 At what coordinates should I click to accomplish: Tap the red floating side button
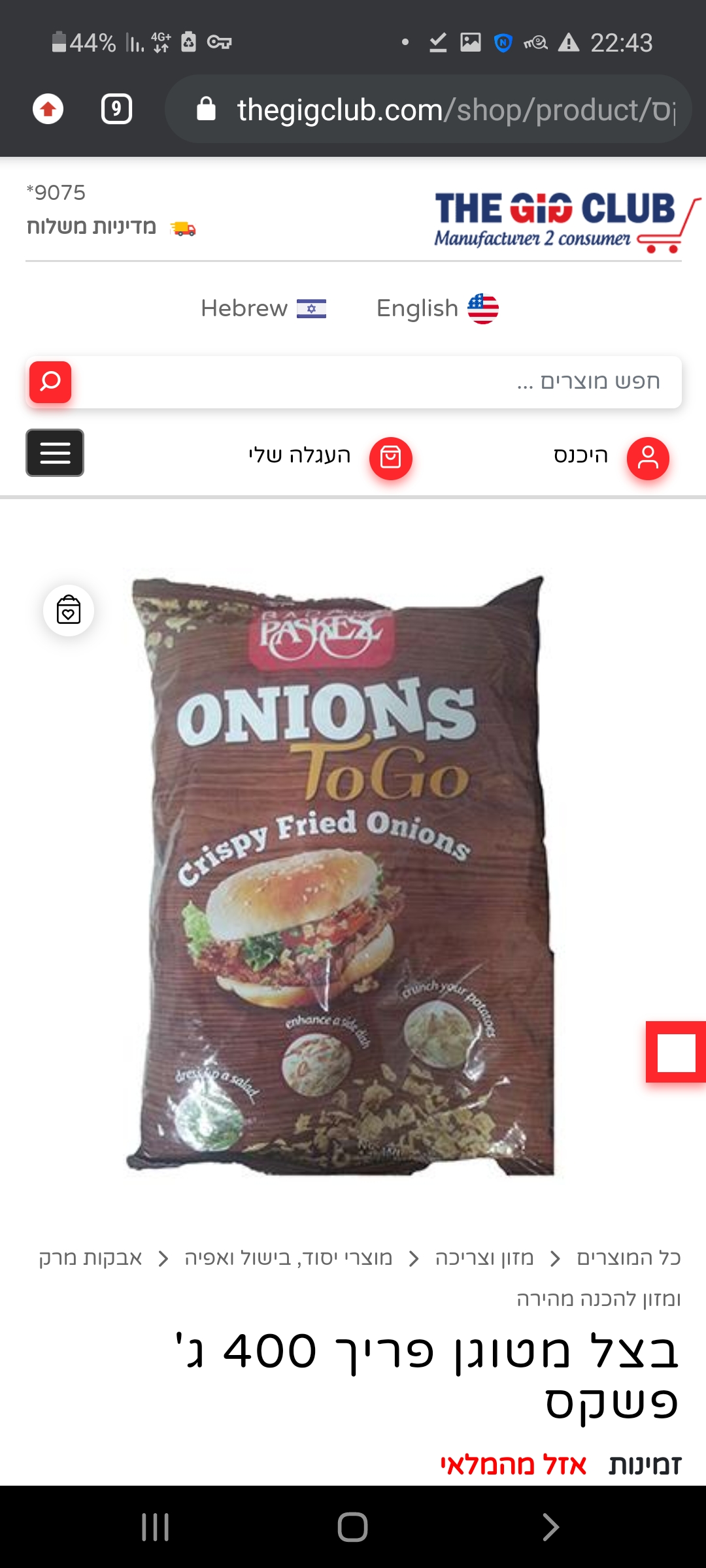(x=676, y=1052)
